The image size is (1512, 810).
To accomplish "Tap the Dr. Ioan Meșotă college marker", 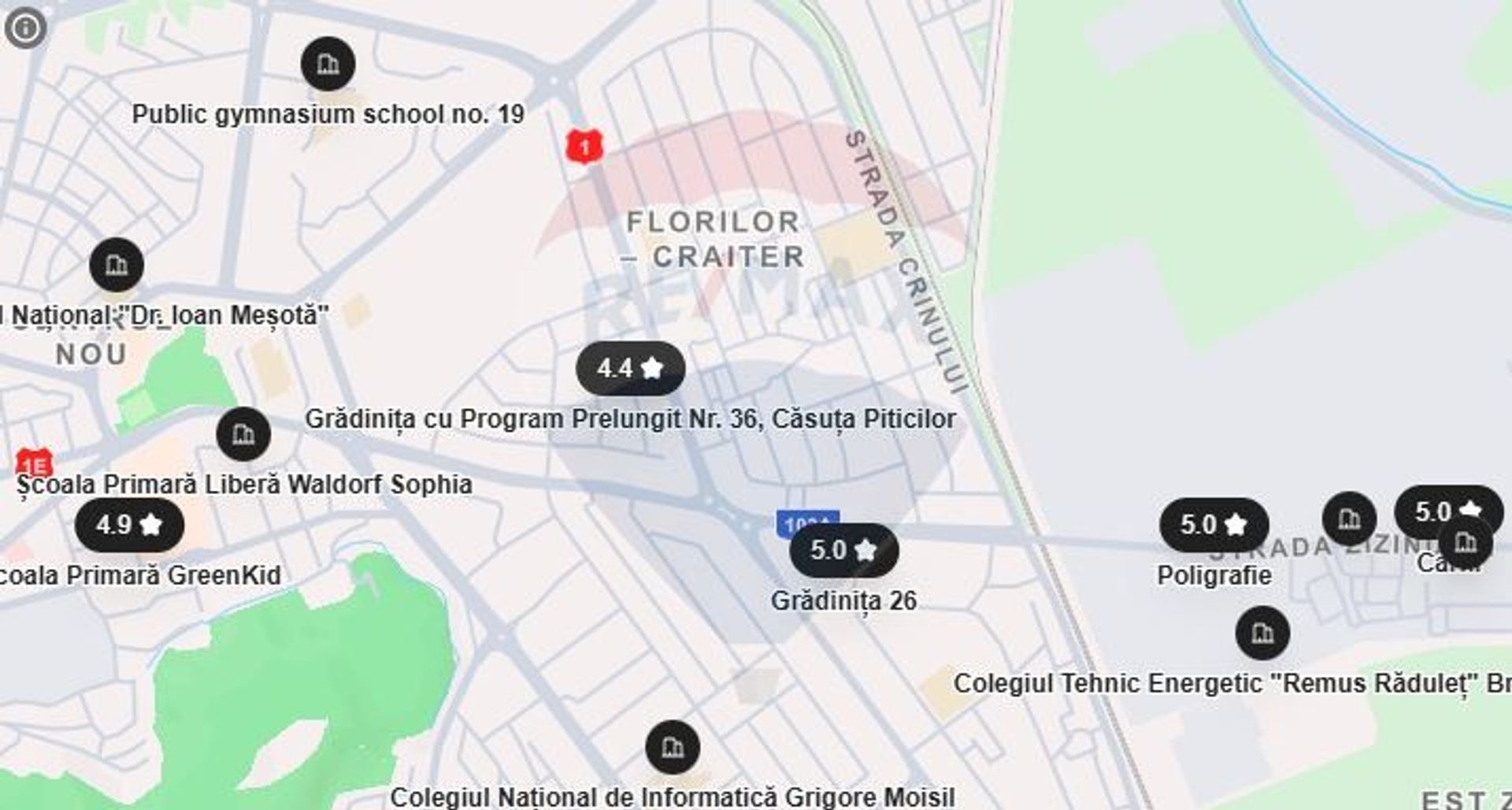I will click(x=117, y=265).
